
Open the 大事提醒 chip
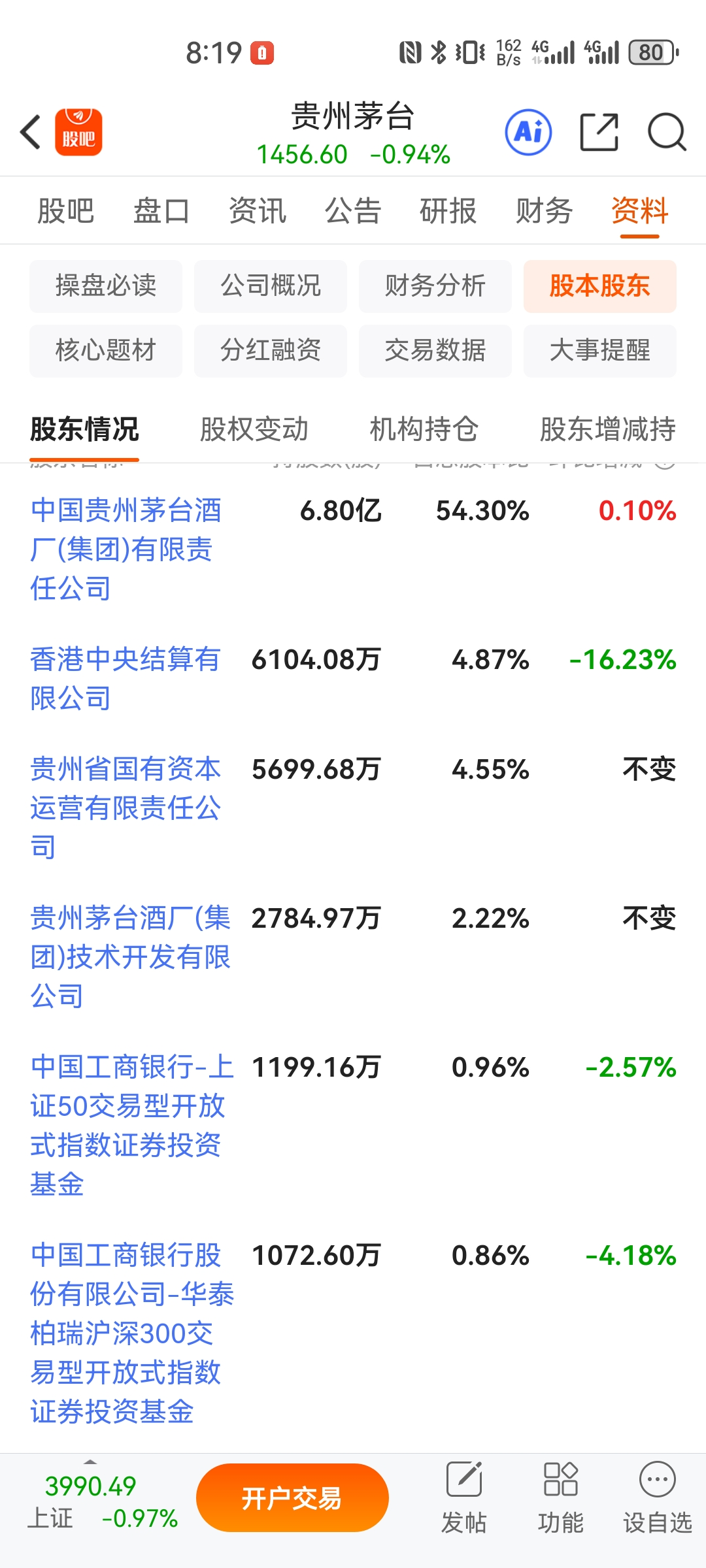pyautogui.click(x=599, y=351)
